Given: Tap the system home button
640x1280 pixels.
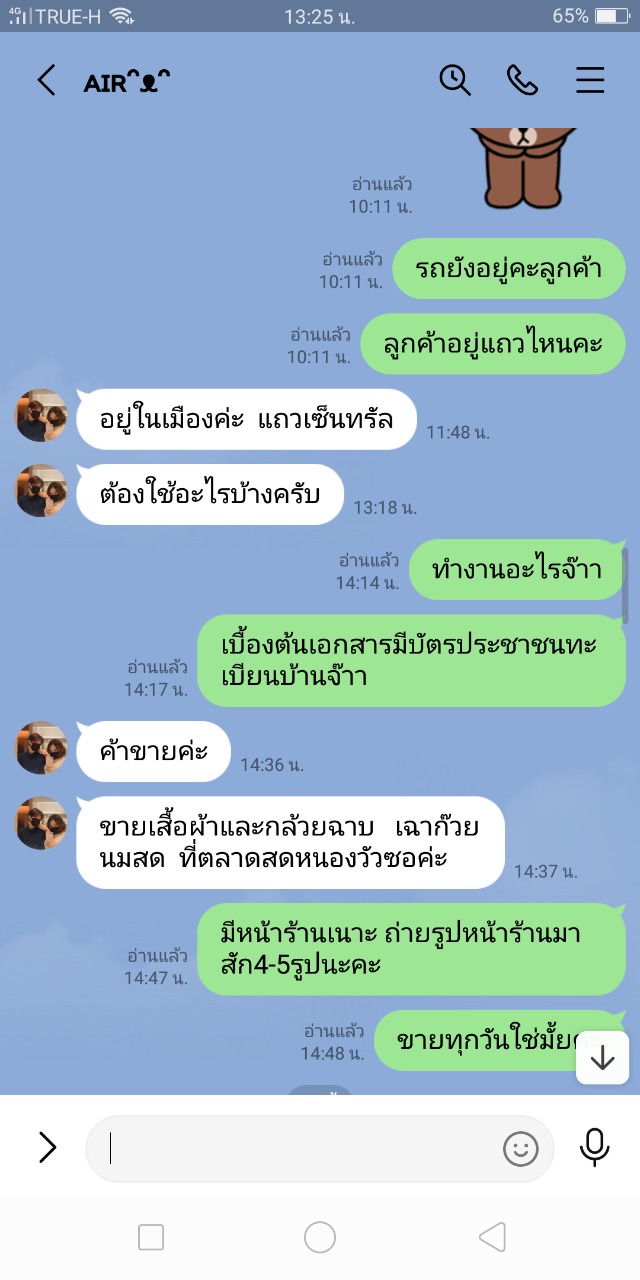Looking at the screenshot, I should click(320, 1238).
